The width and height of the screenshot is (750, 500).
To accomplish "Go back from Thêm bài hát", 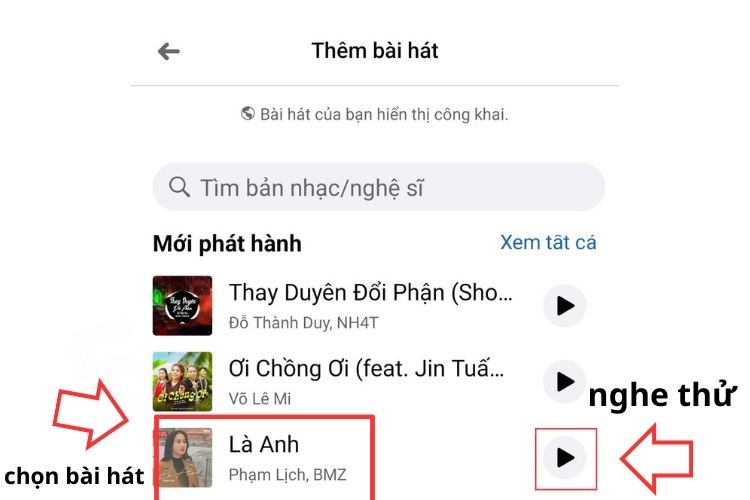I will point(169,52).
